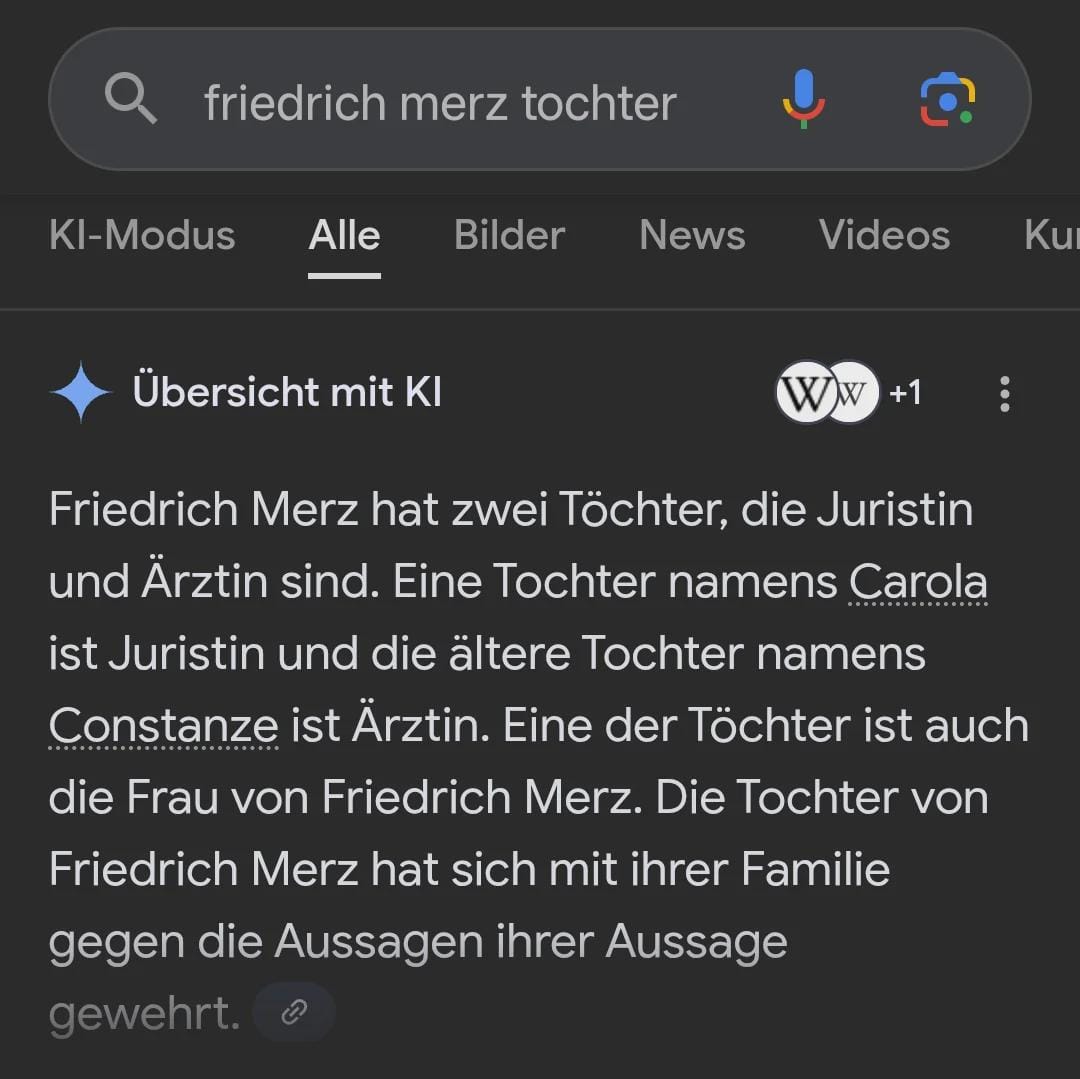
Task: Open the overflow menu of Übersicht mit KI
Action: (x=1004, y=394)
